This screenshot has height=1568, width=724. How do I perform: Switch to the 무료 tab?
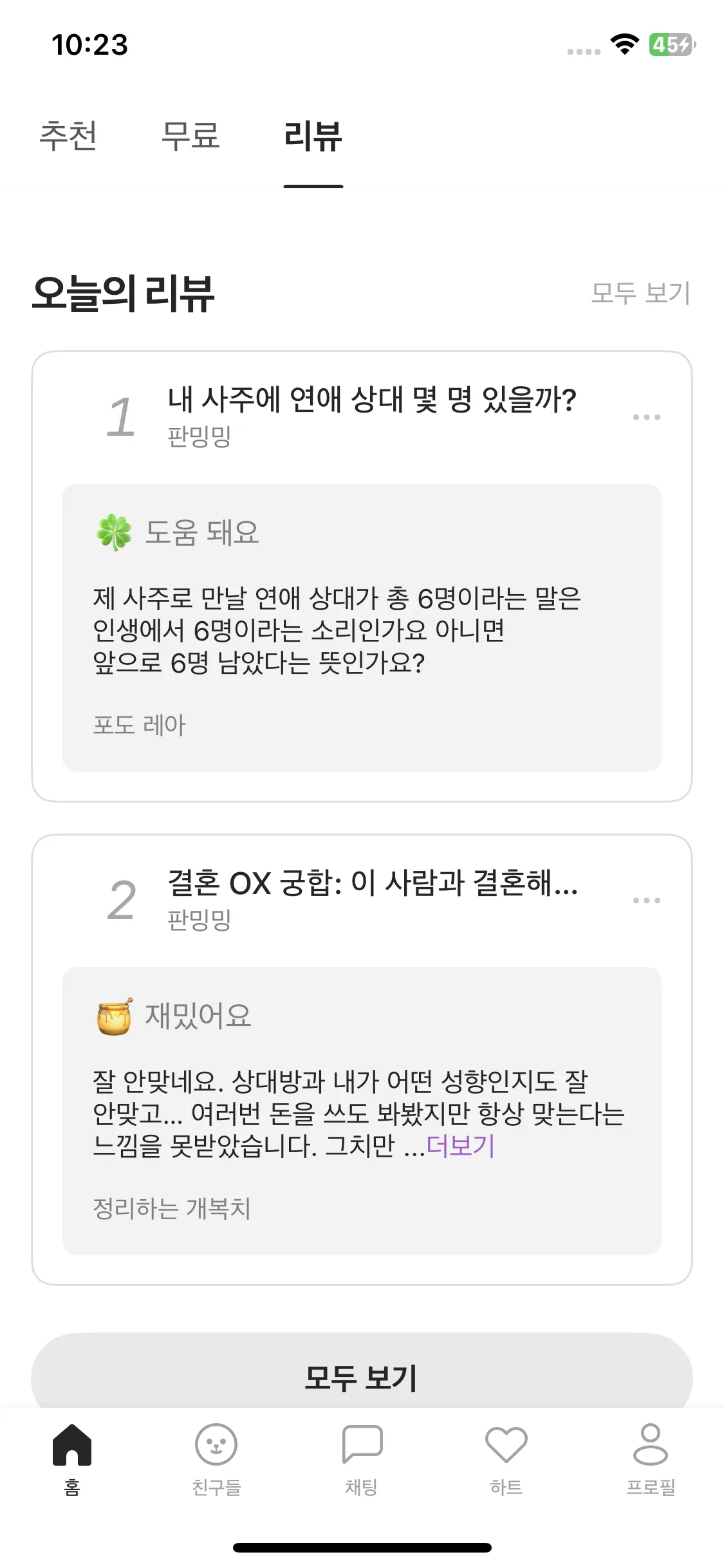(190, 136)
